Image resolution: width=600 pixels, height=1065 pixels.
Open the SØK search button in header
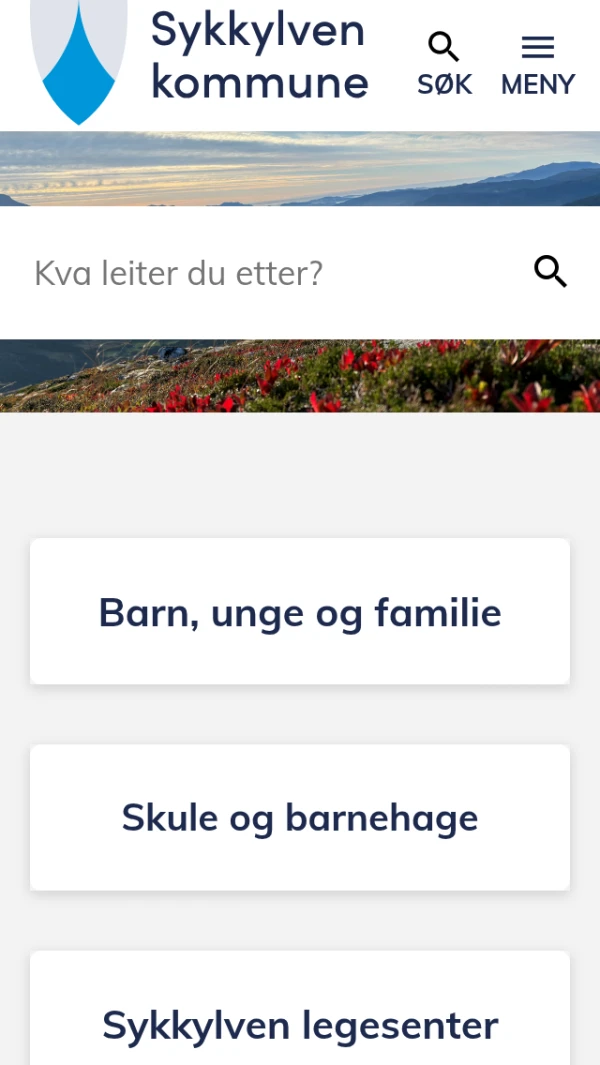[444, 63]
